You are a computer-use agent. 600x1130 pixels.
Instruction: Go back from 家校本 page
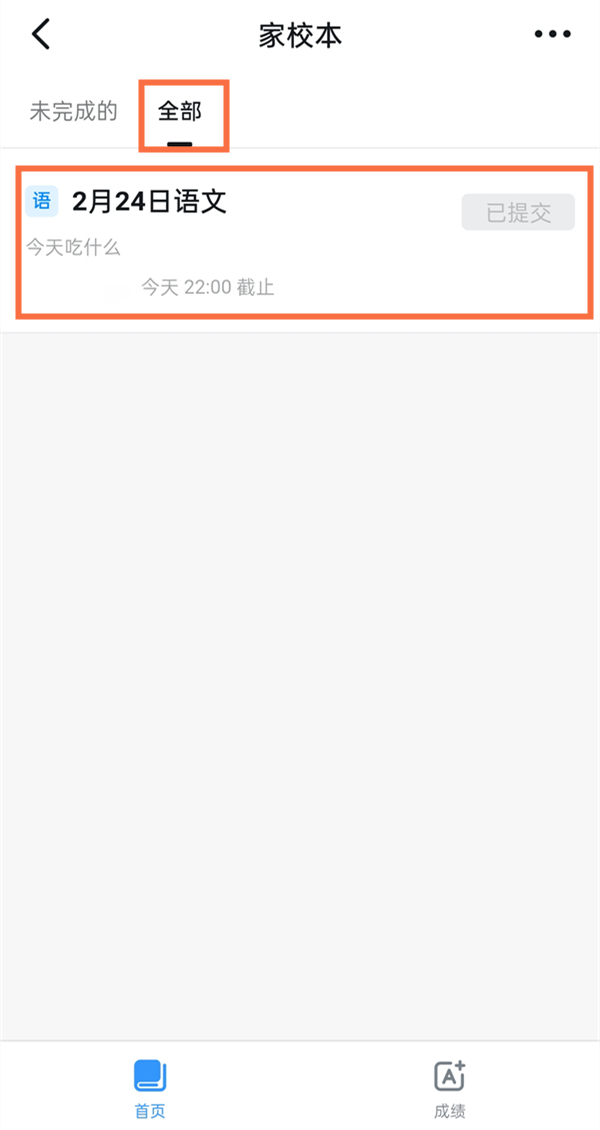pyautogui.click(x=40, y=35)
